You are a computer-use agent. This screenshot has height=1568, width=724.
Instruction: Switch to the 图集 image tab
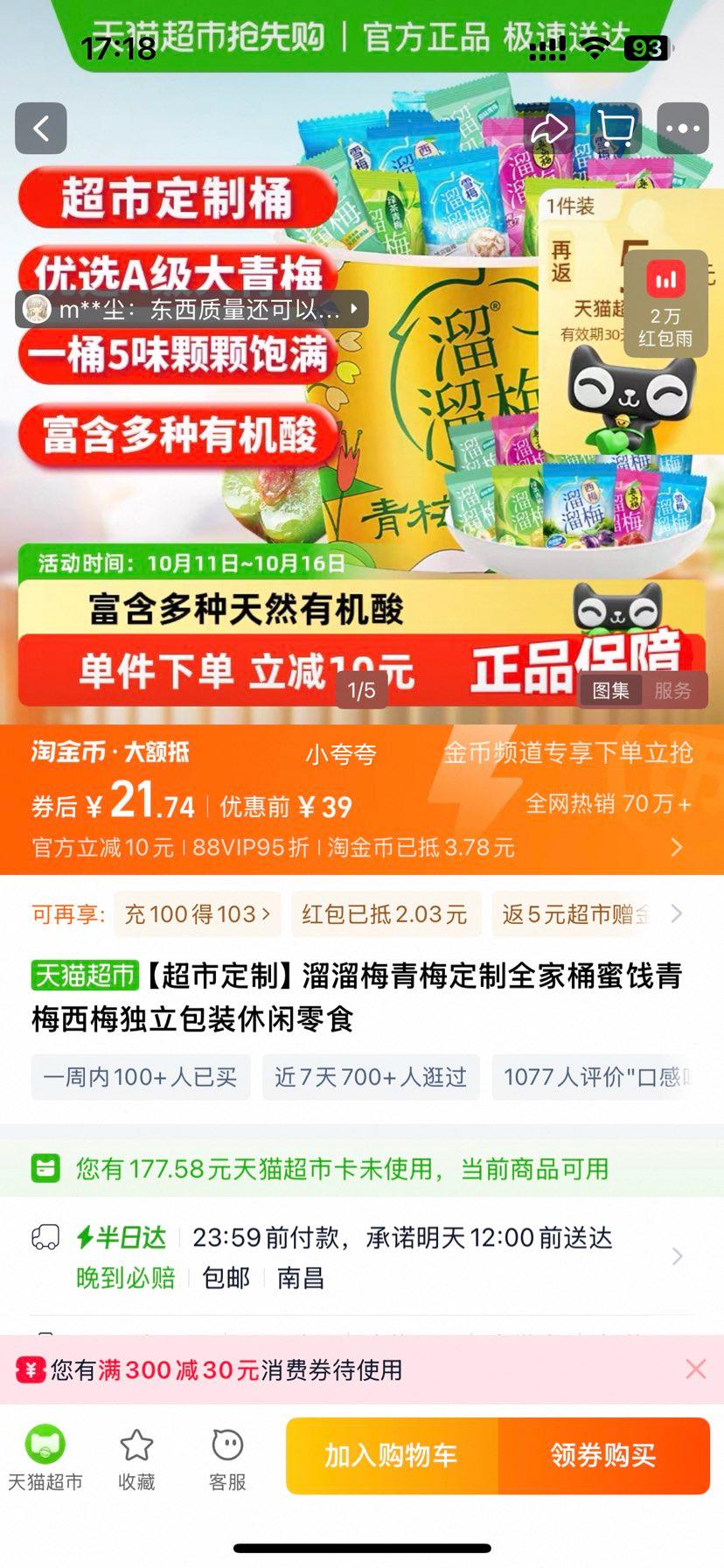(x=610, y=690)
